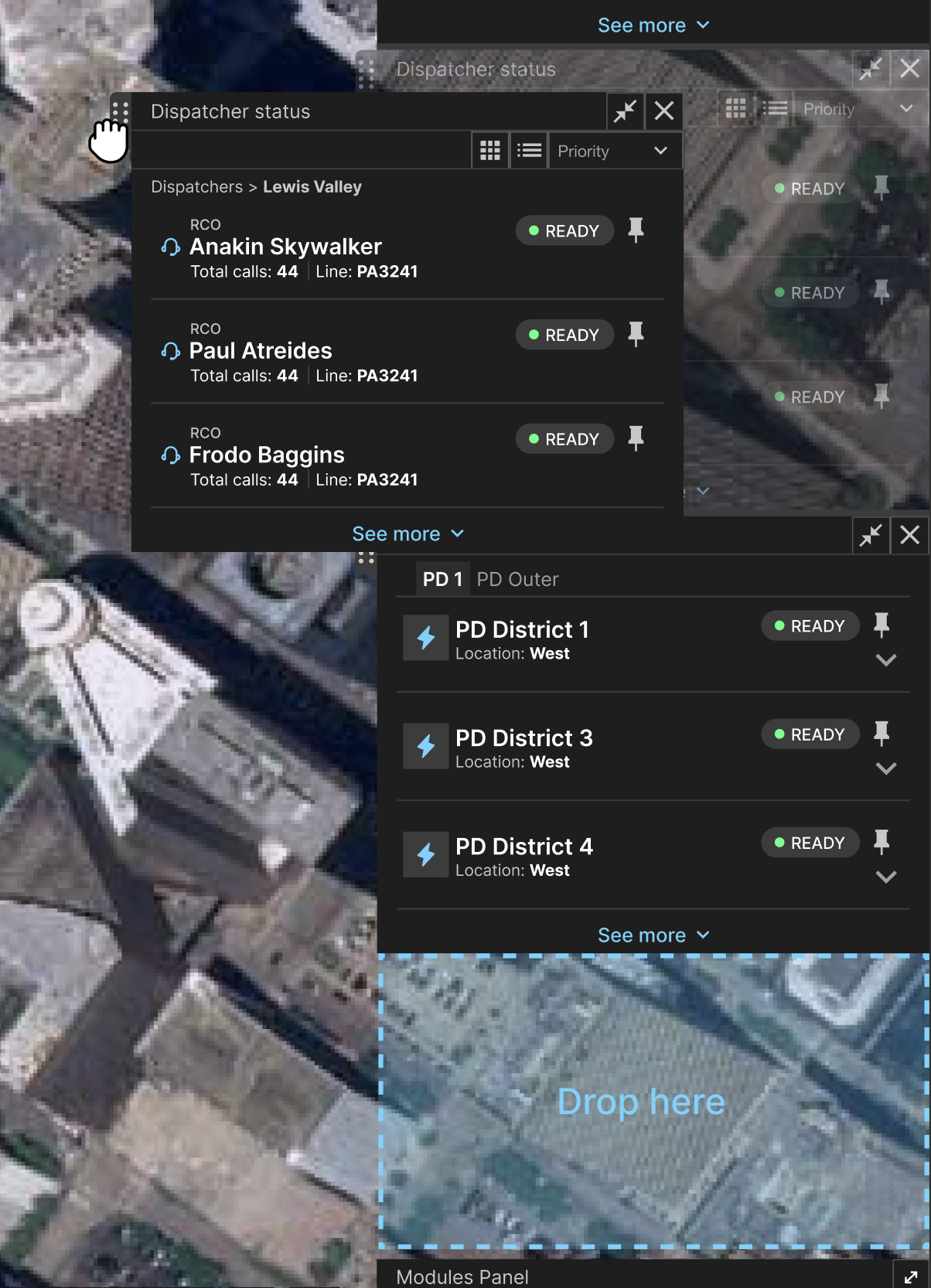Expand PD District 4 details chevron
The image size is (931, 1288).
coord(885,877)
